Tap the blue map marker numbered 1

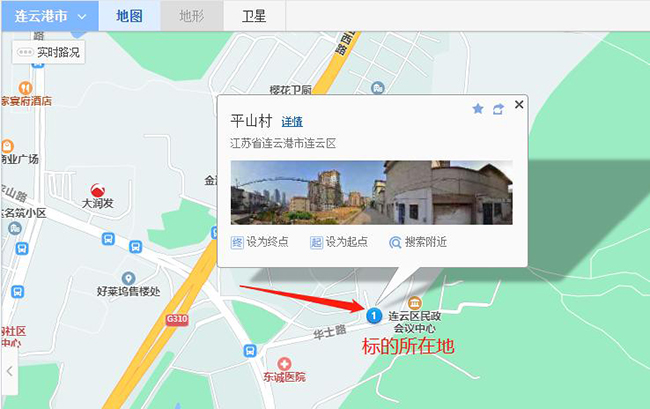[373, 316]
